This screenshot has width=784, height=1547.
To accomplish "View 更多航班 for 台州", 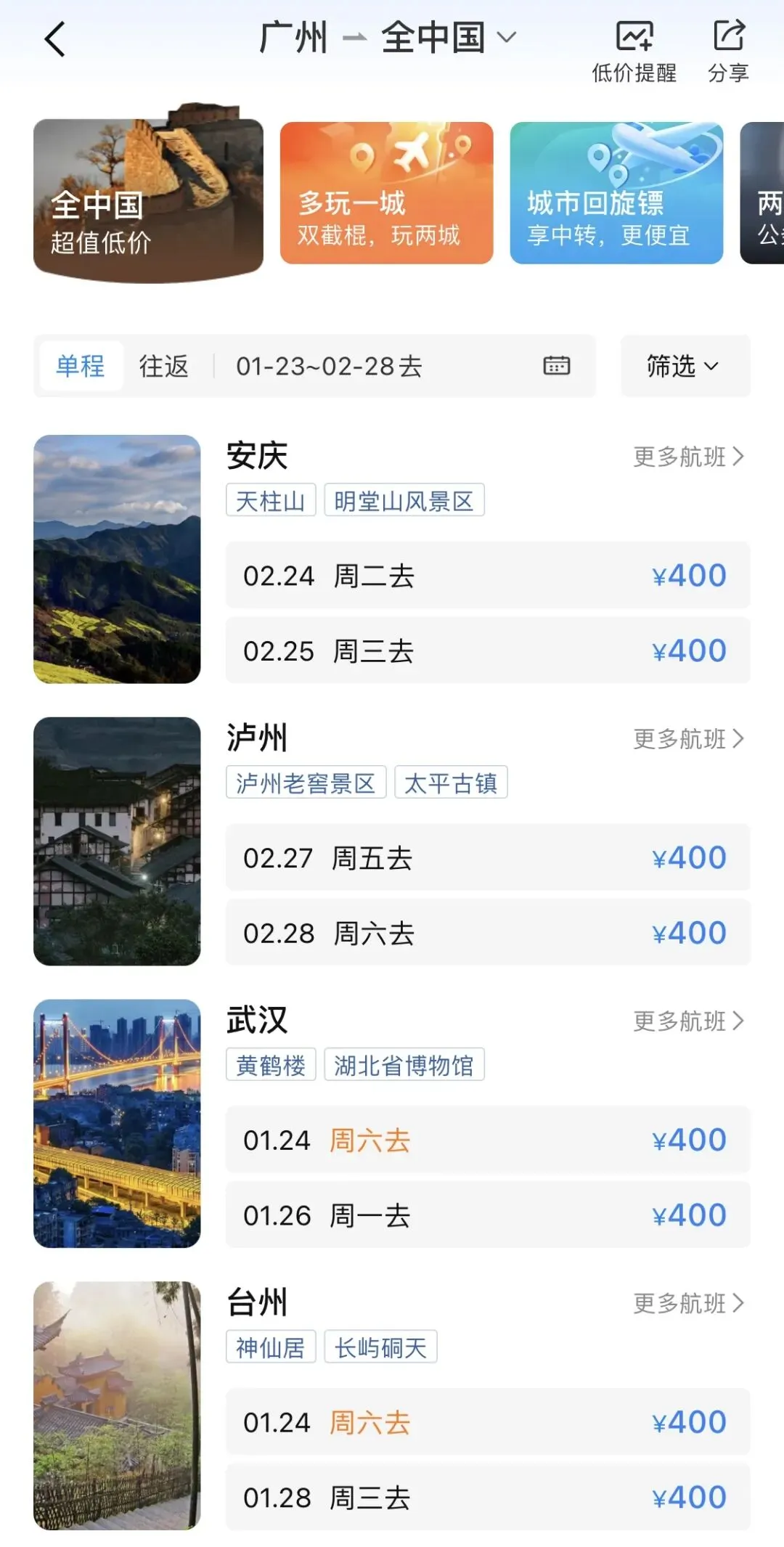I will [x=688, y=1304].
